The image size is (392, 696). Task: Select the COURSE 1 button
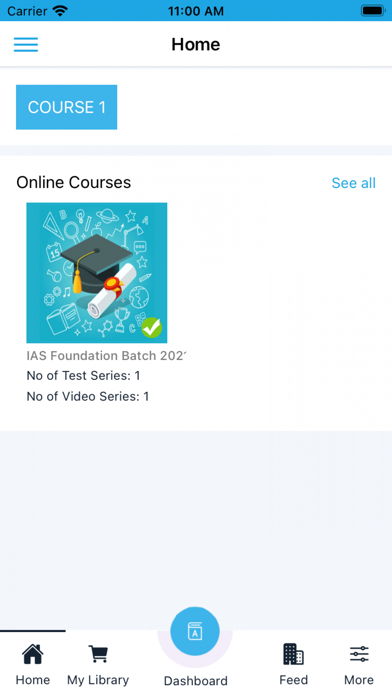point(67,107)
